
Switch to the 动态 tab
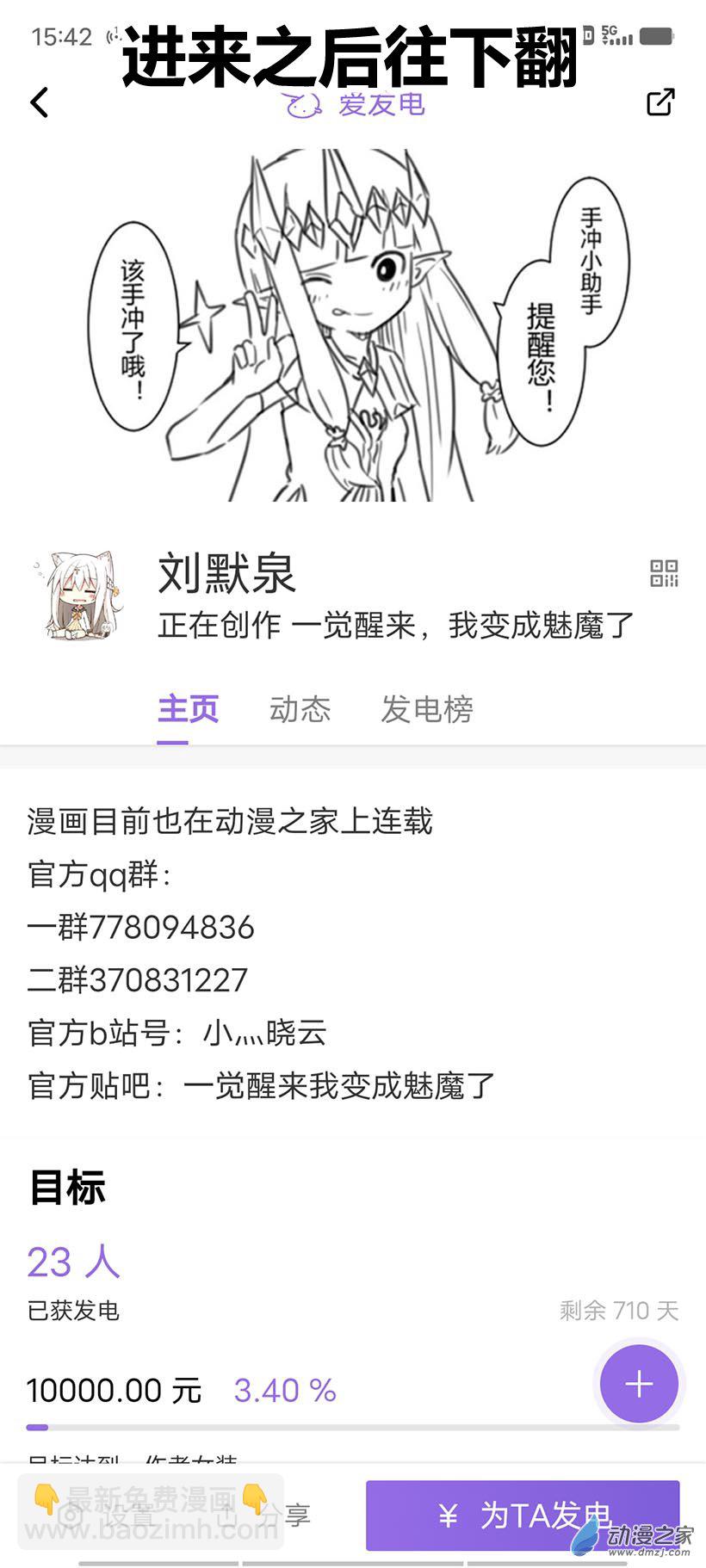[x=300, y=709]
